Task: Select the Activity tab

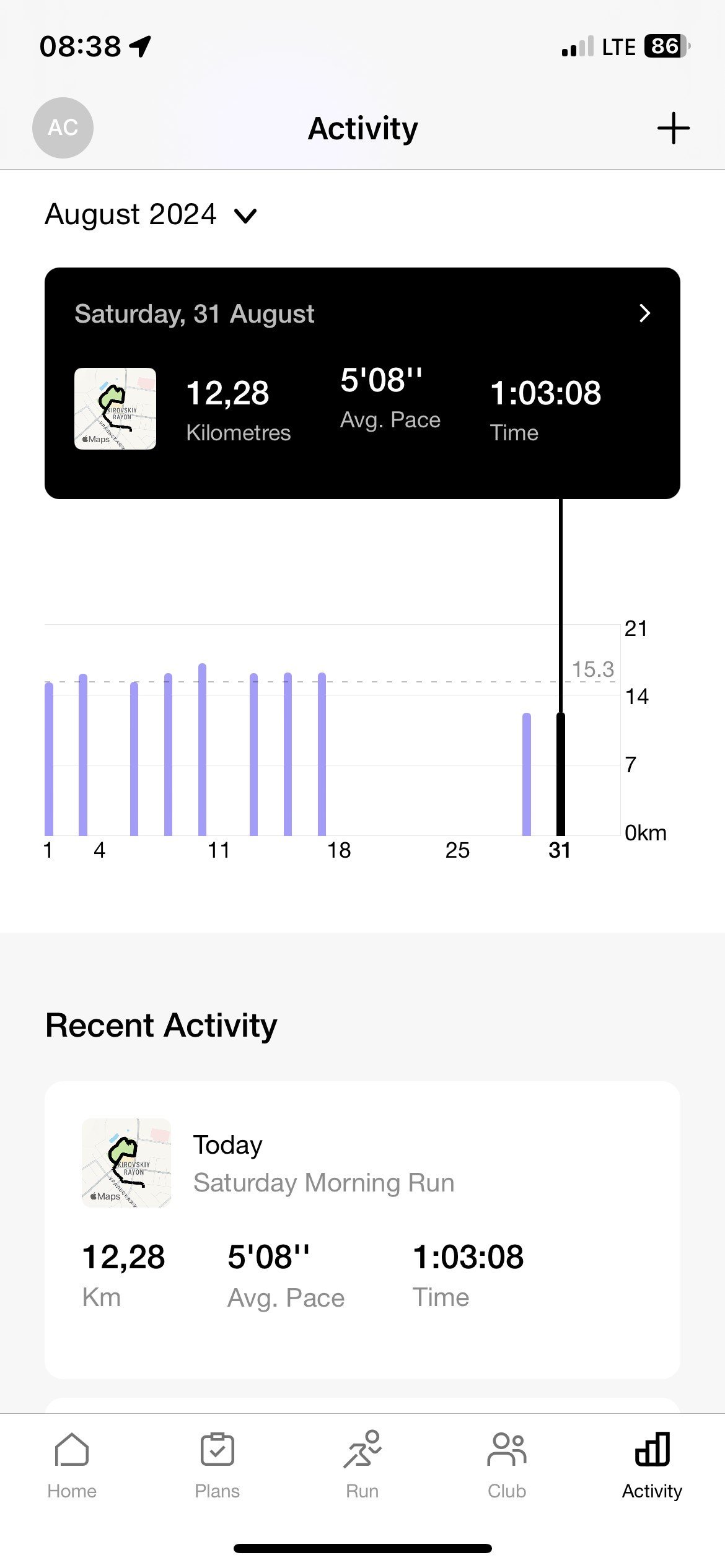Action: 652,1466
